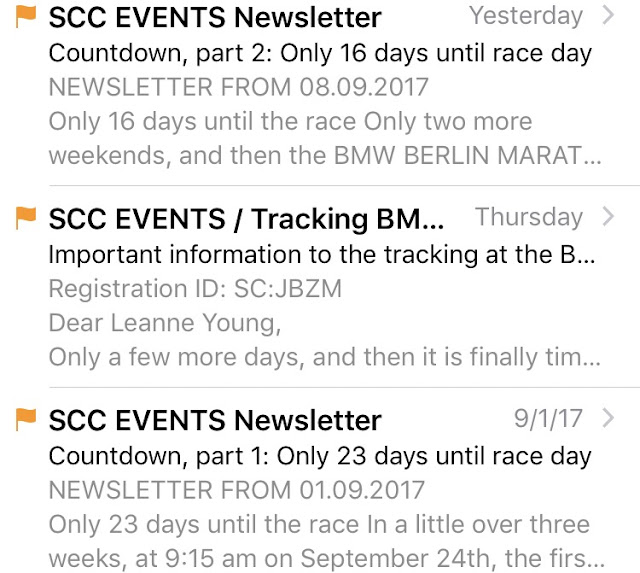Viewport: 640px width, 573px height.
Task: Open the SCC EVENTS Tracking email from Thursday
Action: click(320, 286)
